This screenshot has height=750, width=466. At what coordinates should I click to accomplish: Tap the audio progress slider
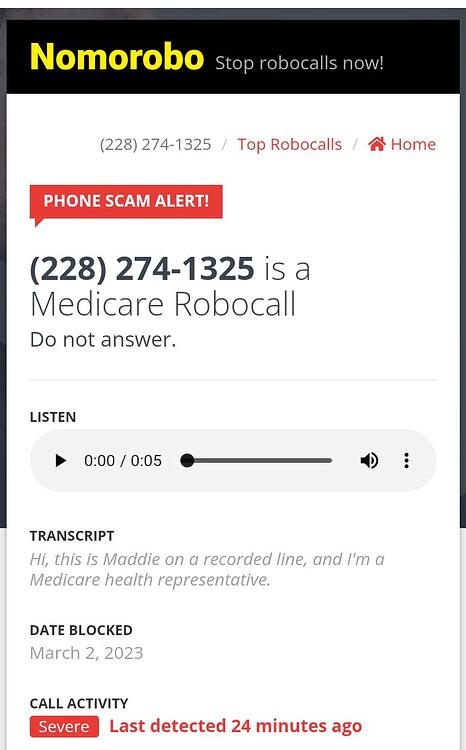256,461
